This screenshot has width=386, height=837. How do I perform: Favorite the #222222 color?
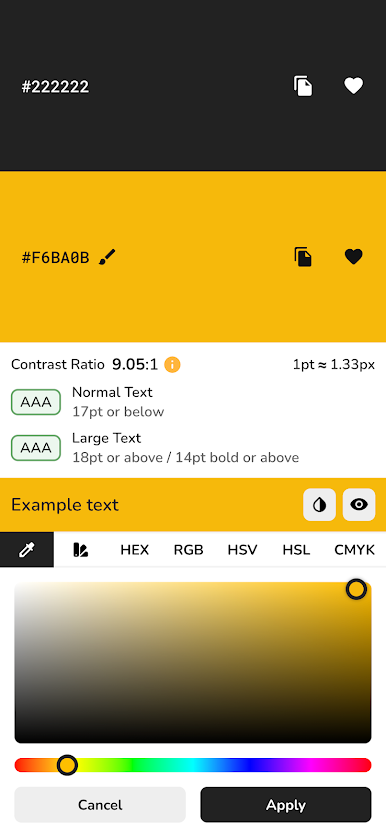tap(353, 86)
